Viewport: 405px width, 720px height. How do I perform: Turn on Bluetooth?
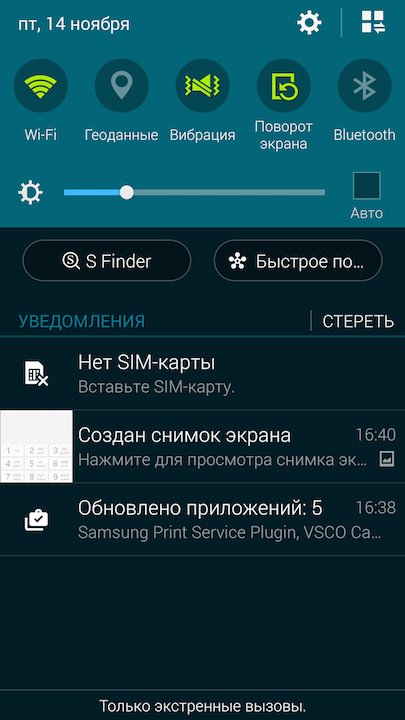[x=365, y=86]
